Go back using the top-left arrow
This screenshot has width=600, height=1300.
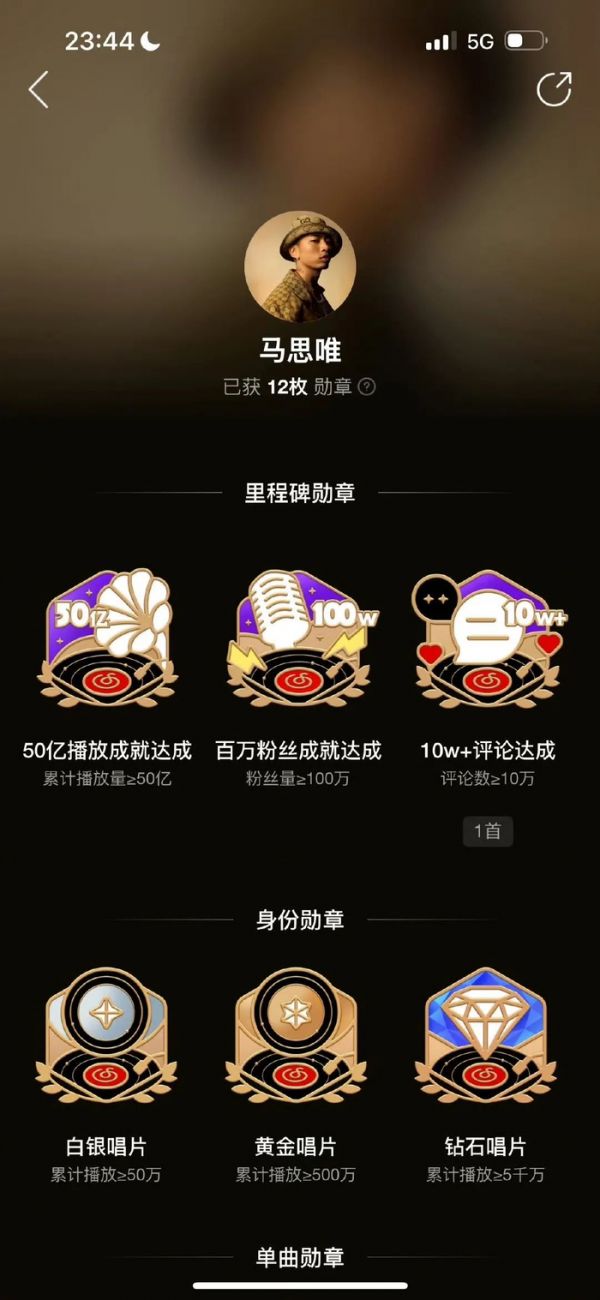[x=38, y=90]
